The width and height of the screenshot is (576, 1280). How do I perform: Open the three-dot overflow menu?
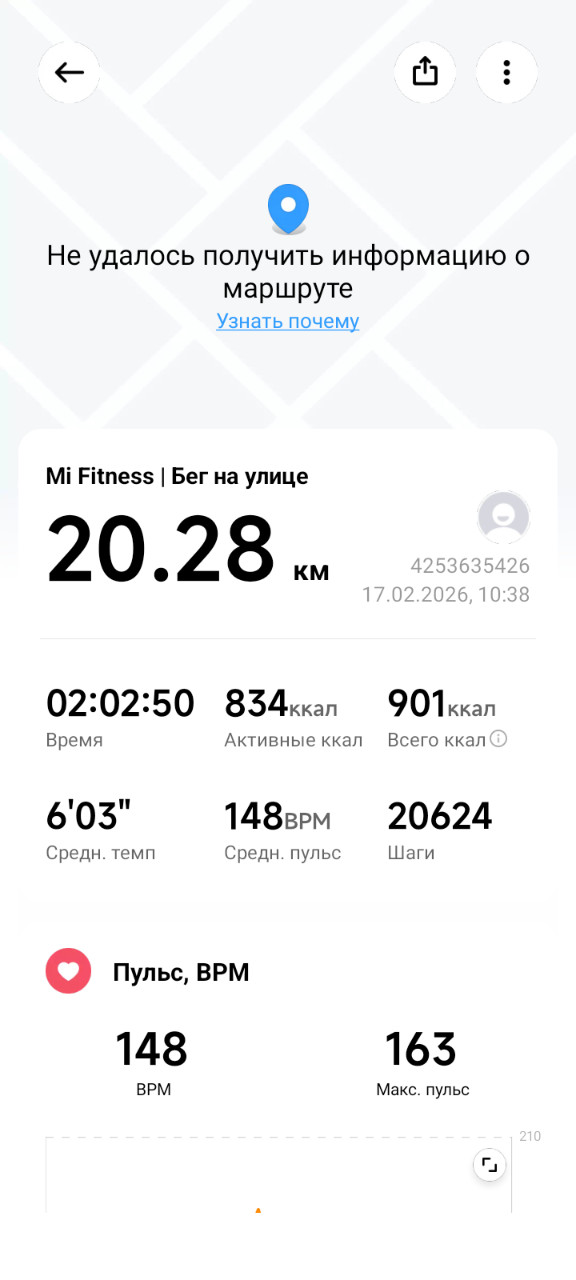(x=507, y=72)
